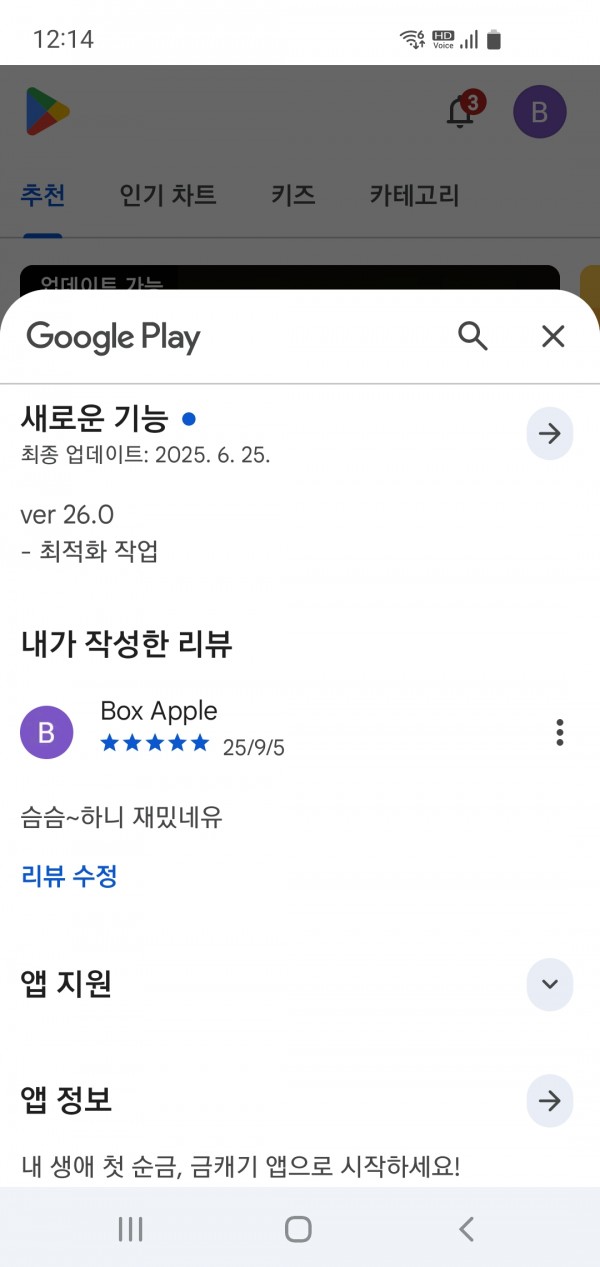Viewport: 600px width, 1267px height.
Task: Tap 리뷰 수정 to edit the review
Action: tap(69, 877)
